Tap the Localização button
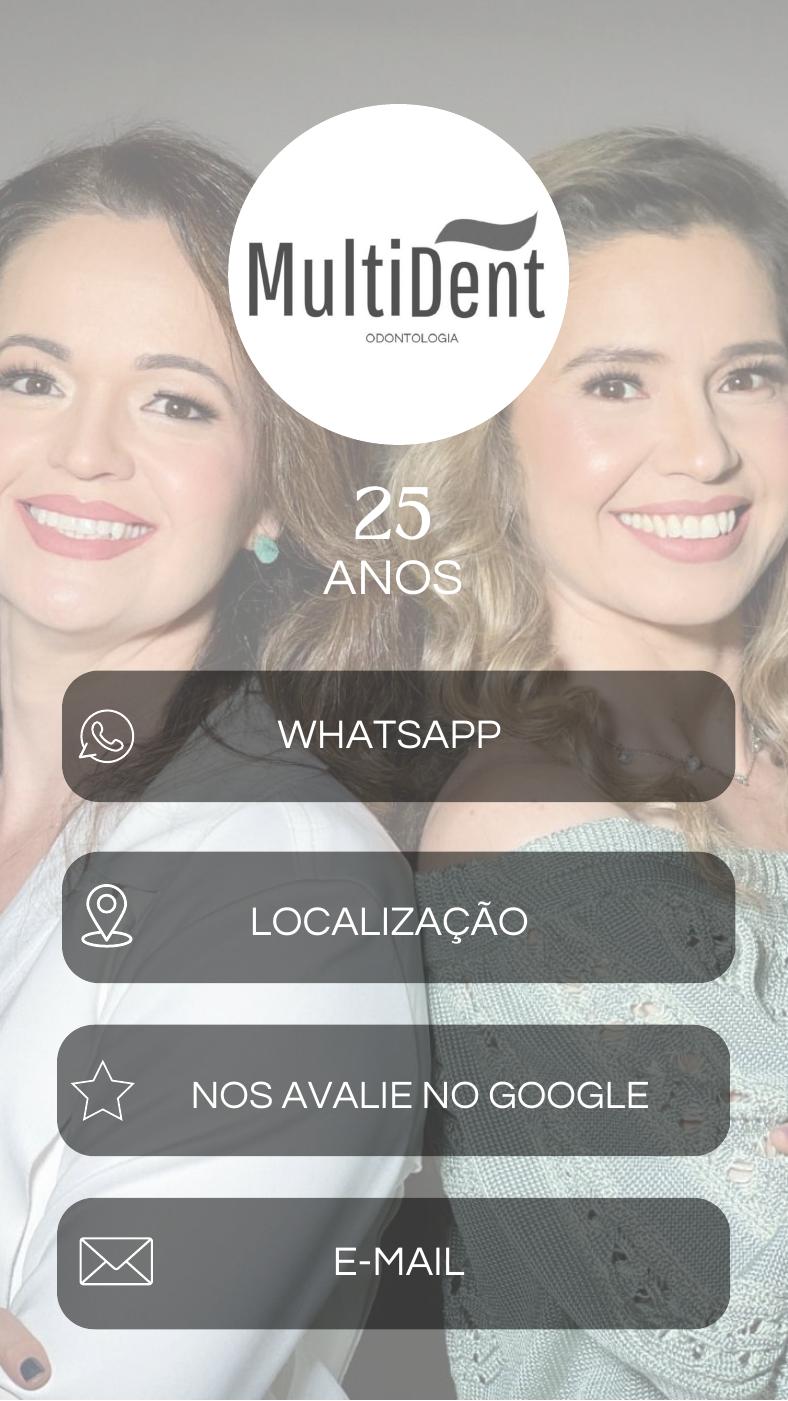788x1401 pixels. [x=398, y=918]
